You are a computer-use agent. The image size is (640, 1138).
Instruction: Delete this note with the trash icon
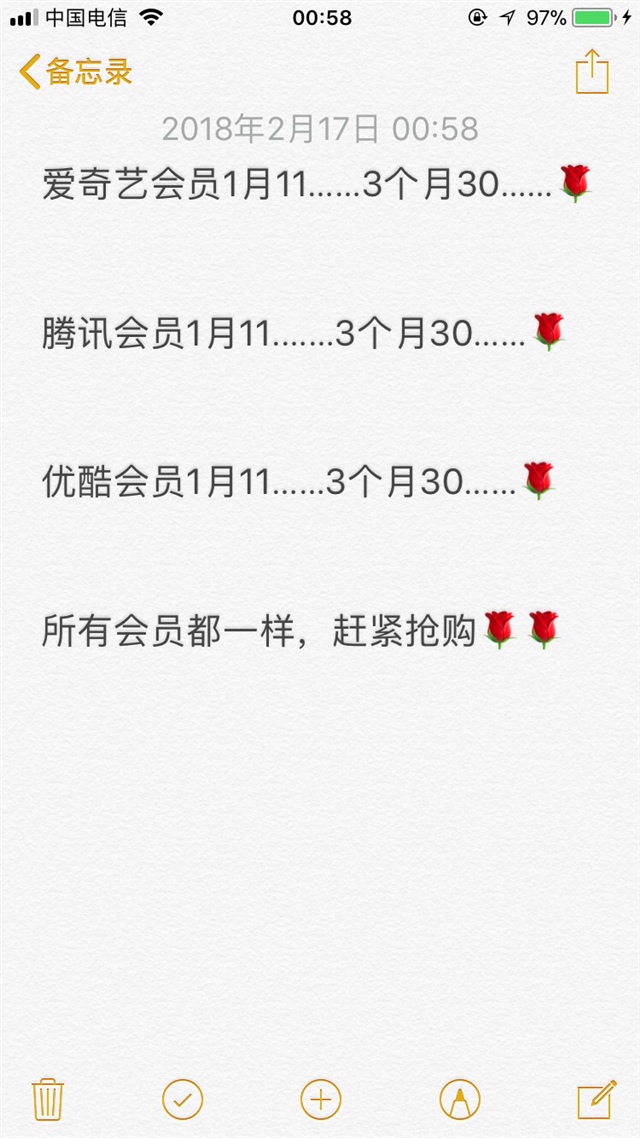[47, 1099]
